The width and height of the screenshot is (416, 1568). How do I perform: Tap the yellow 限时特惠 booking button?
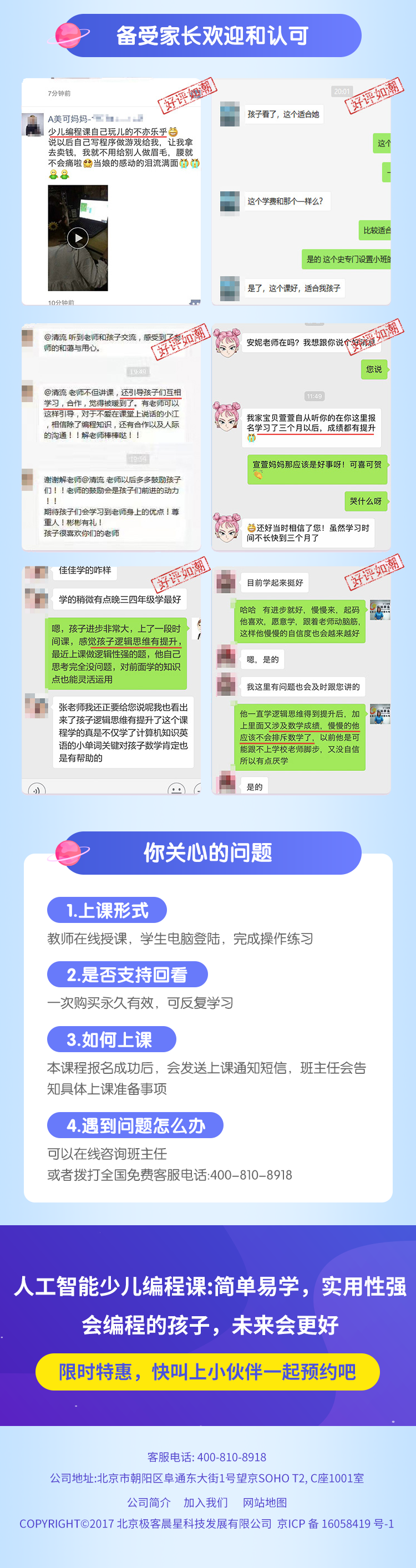click(207, 1372)
